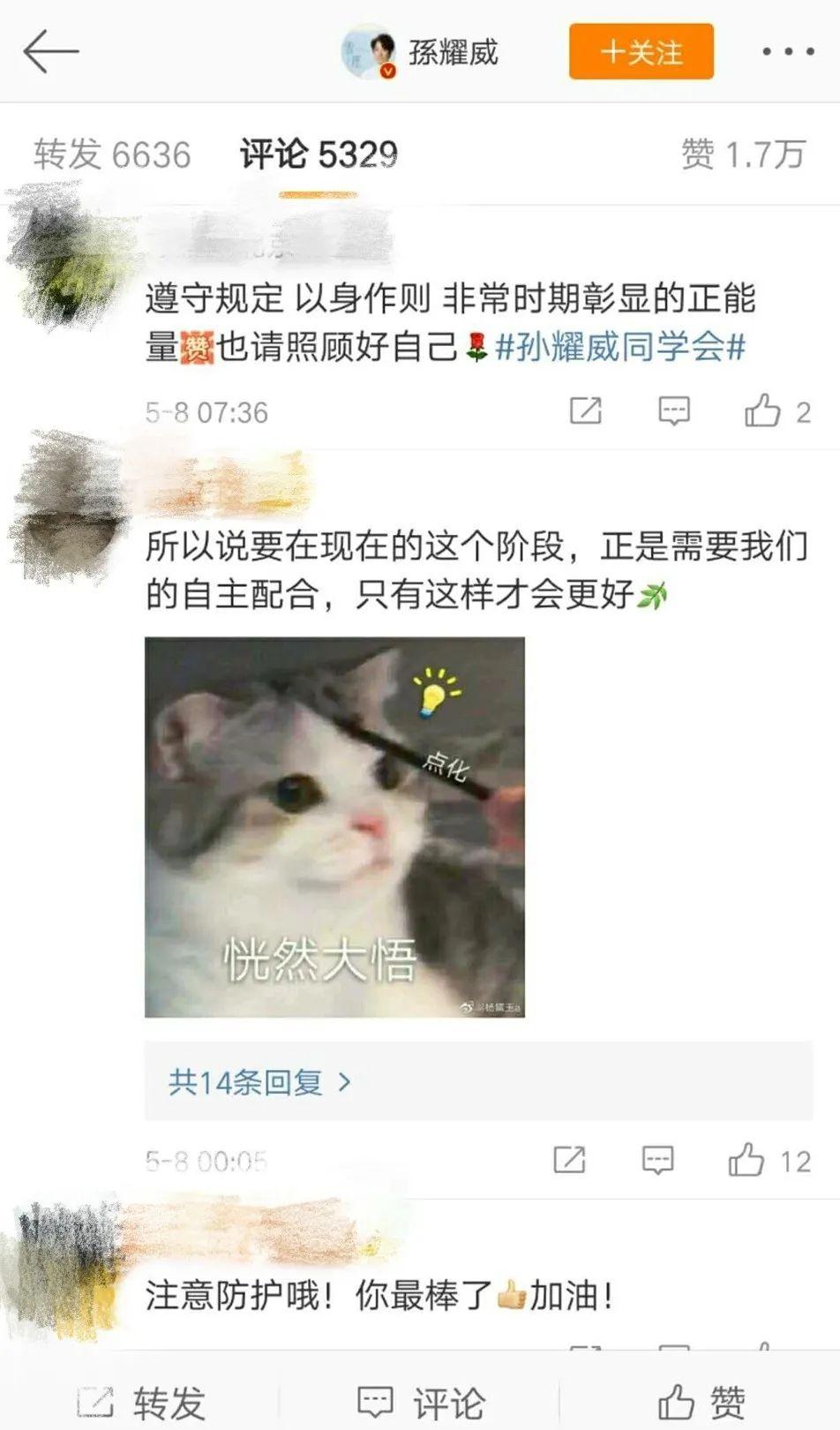The height and width of the screenshot is (1430, 840).
Task: Select the 评论 5329 tab
Action: 319,154
